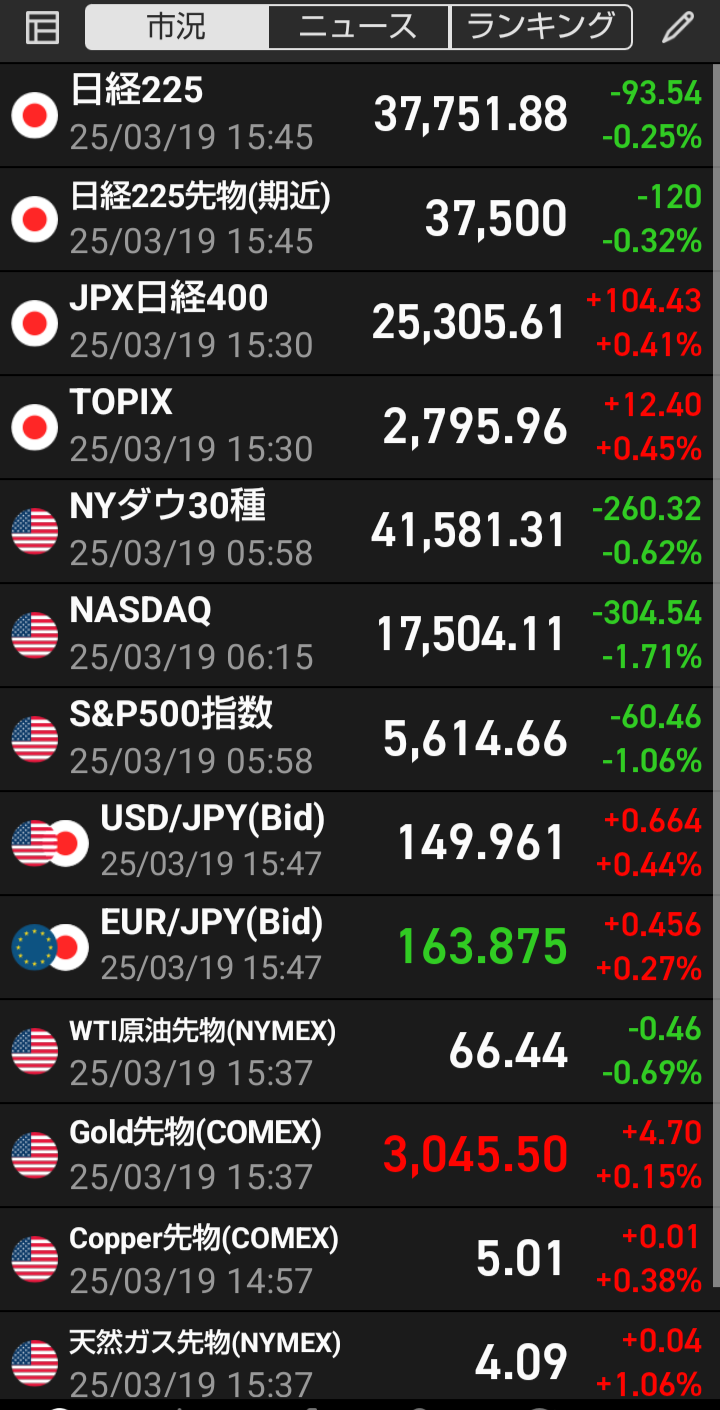Open the TOPIX index row
This screenshot has height=1410, width=720.
357,427
